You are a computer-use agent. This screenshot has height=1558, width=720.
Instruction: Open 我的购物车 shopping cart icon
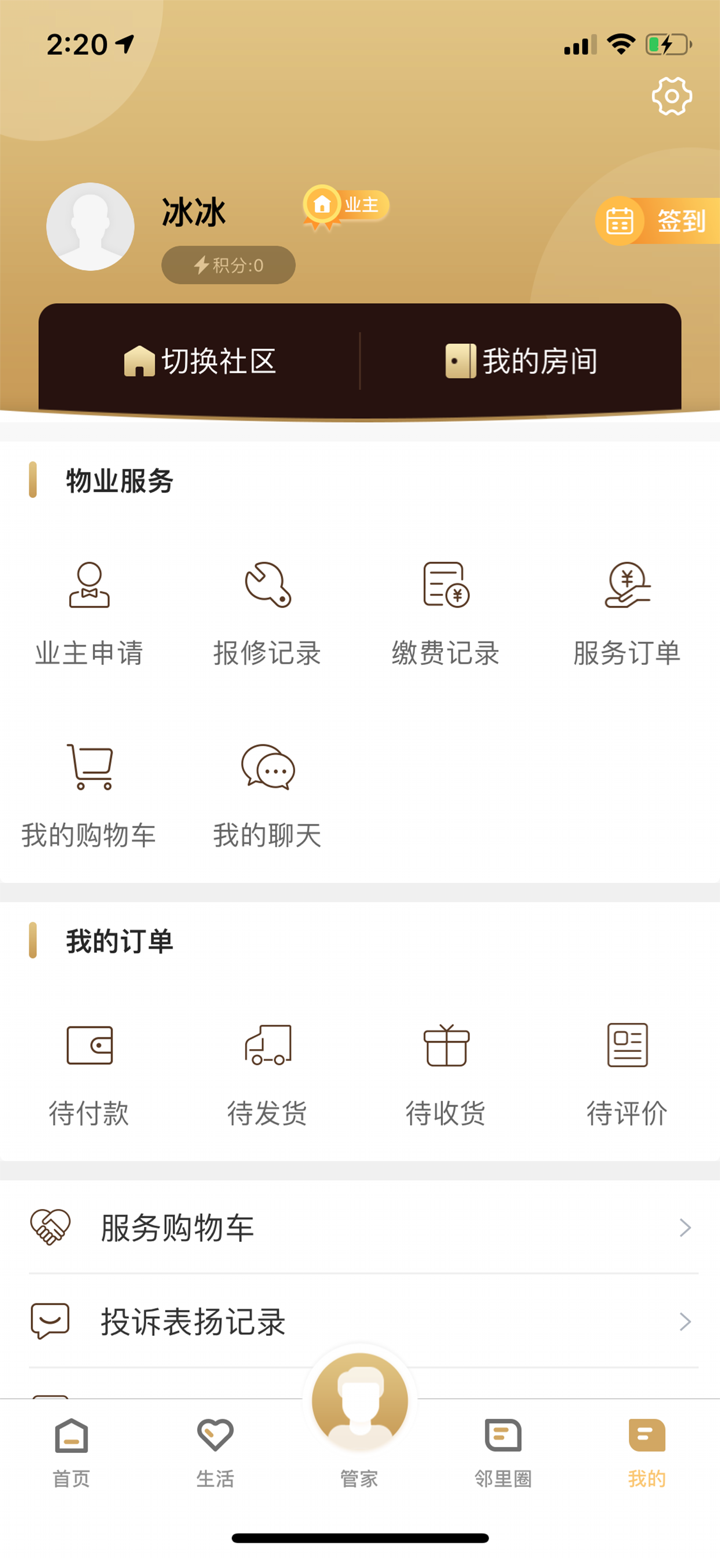click(89, 792)
